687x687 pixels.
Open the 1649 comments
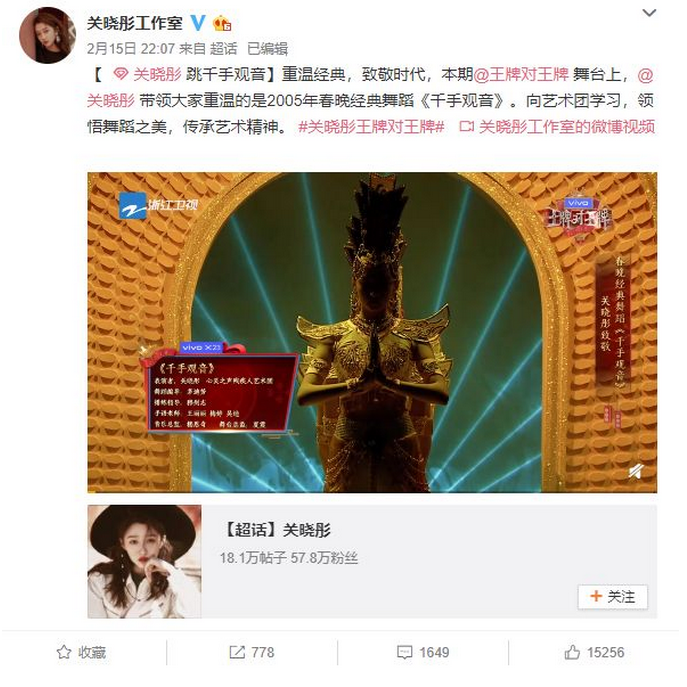coord(423,652)
